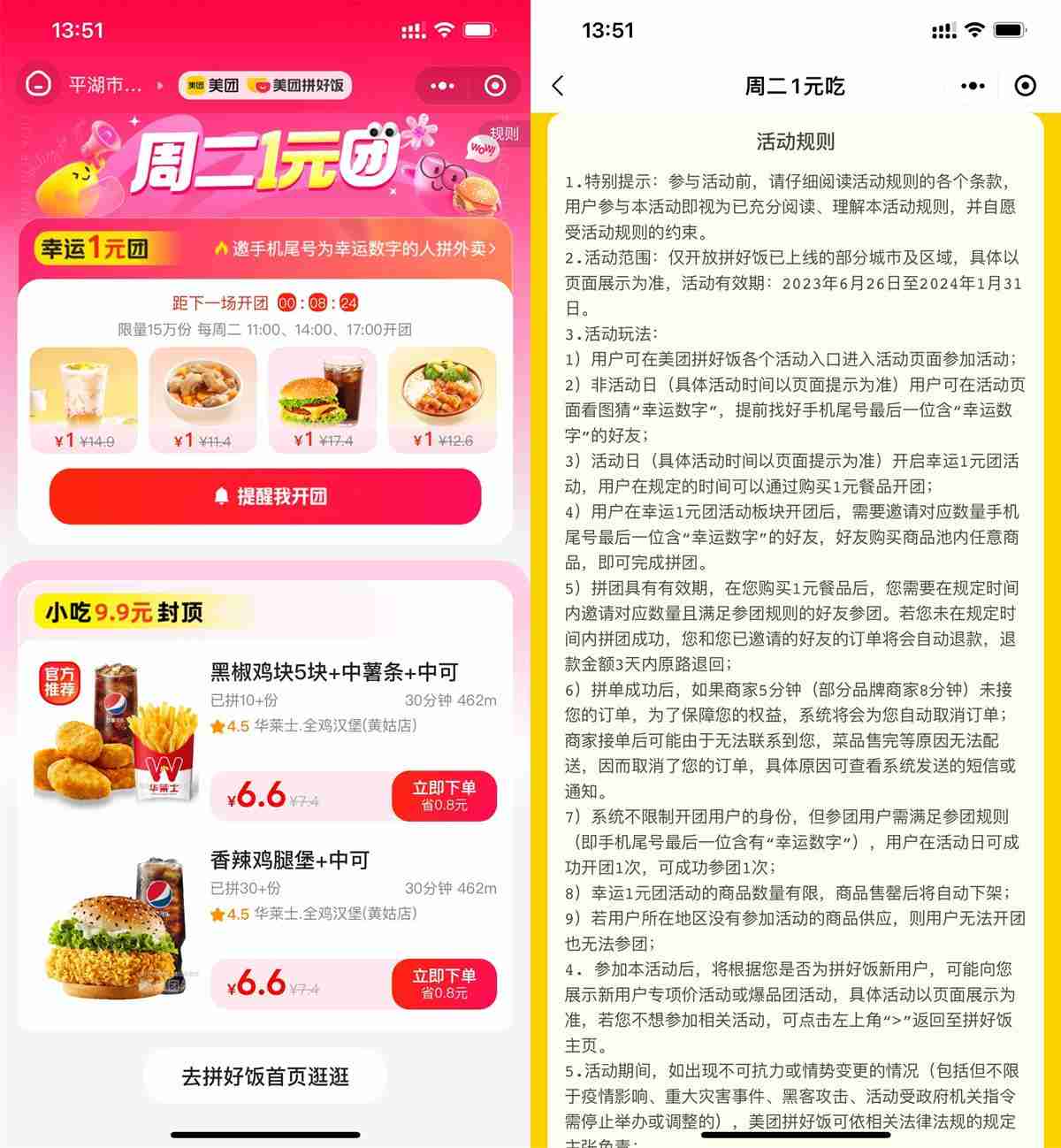Open the ¥1 milk tea deal originally ¥14.9
The width and height of the screenshot is (1061, 1148).
[84, 400]
